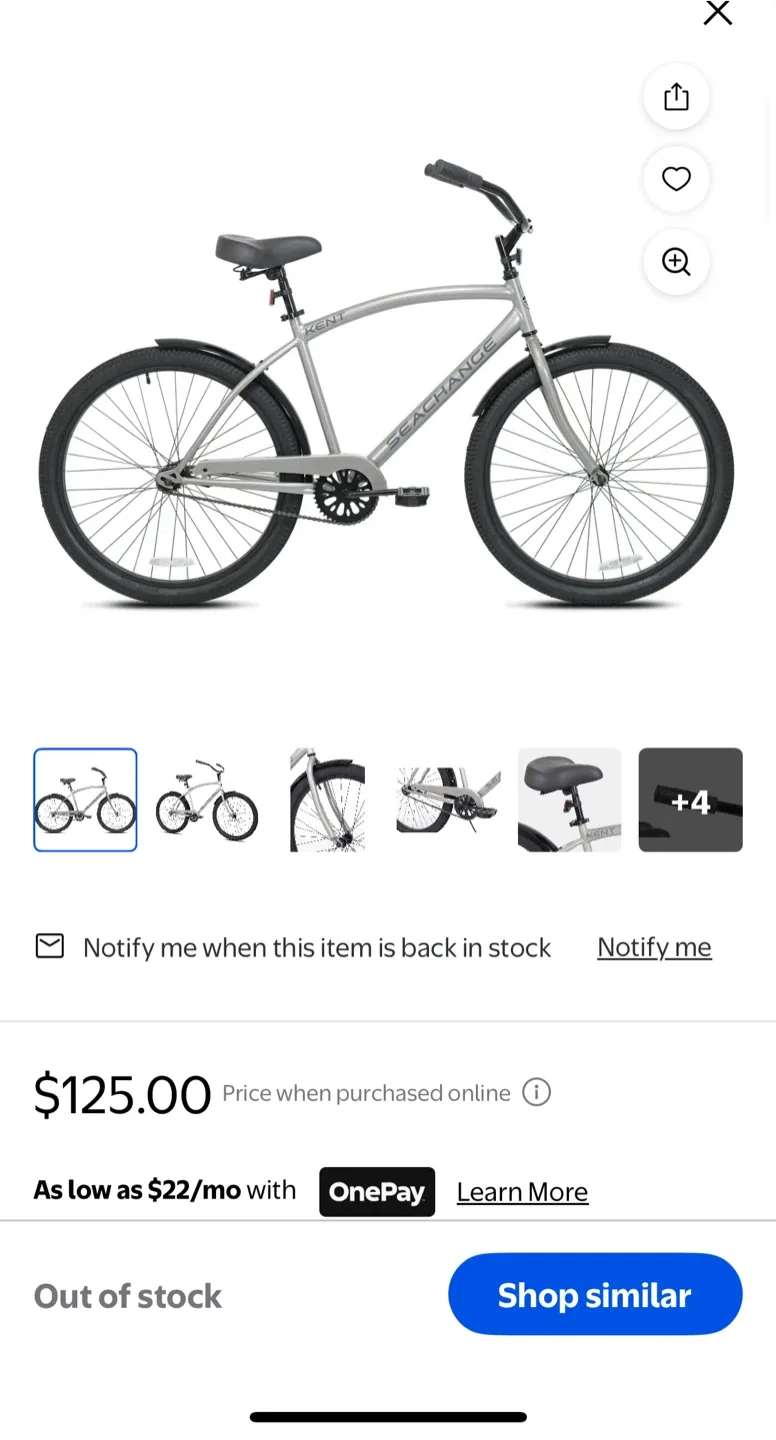Add the bike to favorites with the heart
The width and height of the screenshot is (776, 1440).
(x=676, y=179)
